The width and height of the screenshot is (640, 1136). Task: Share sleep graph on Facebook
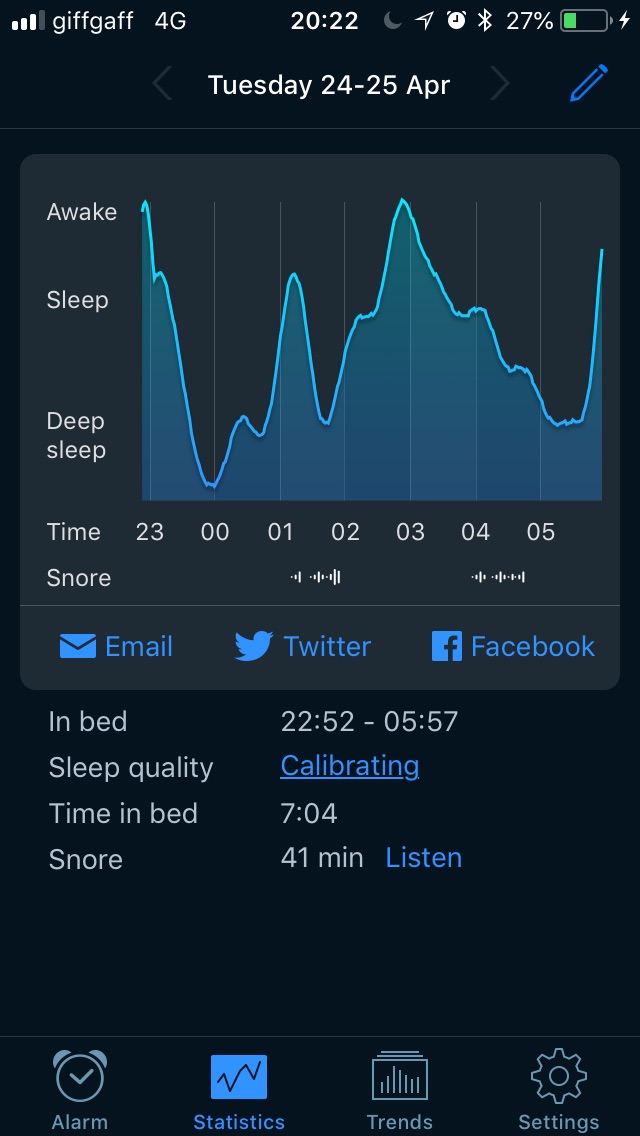(513, 646)
